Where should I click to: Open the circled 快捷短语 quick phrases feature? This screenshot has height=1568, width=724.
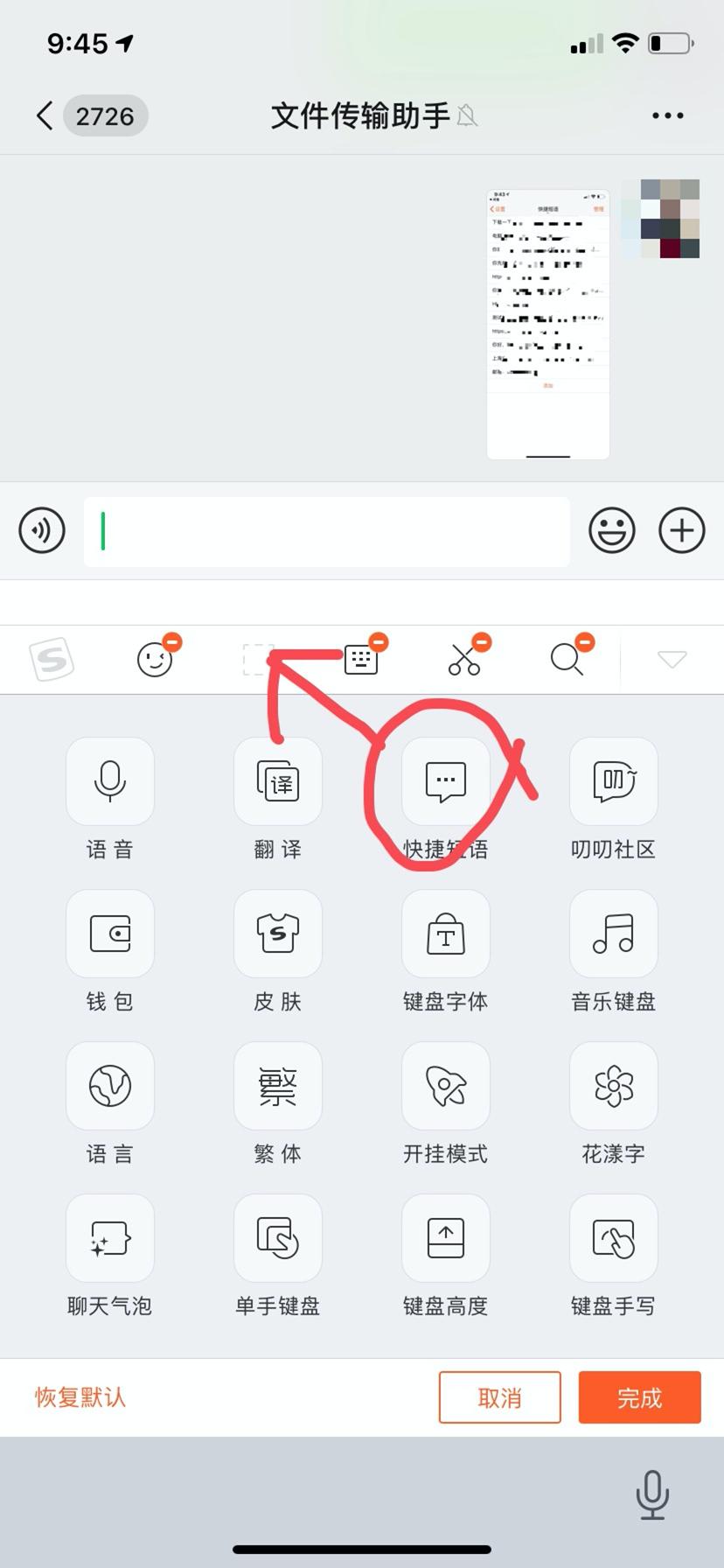click(445, 781)
